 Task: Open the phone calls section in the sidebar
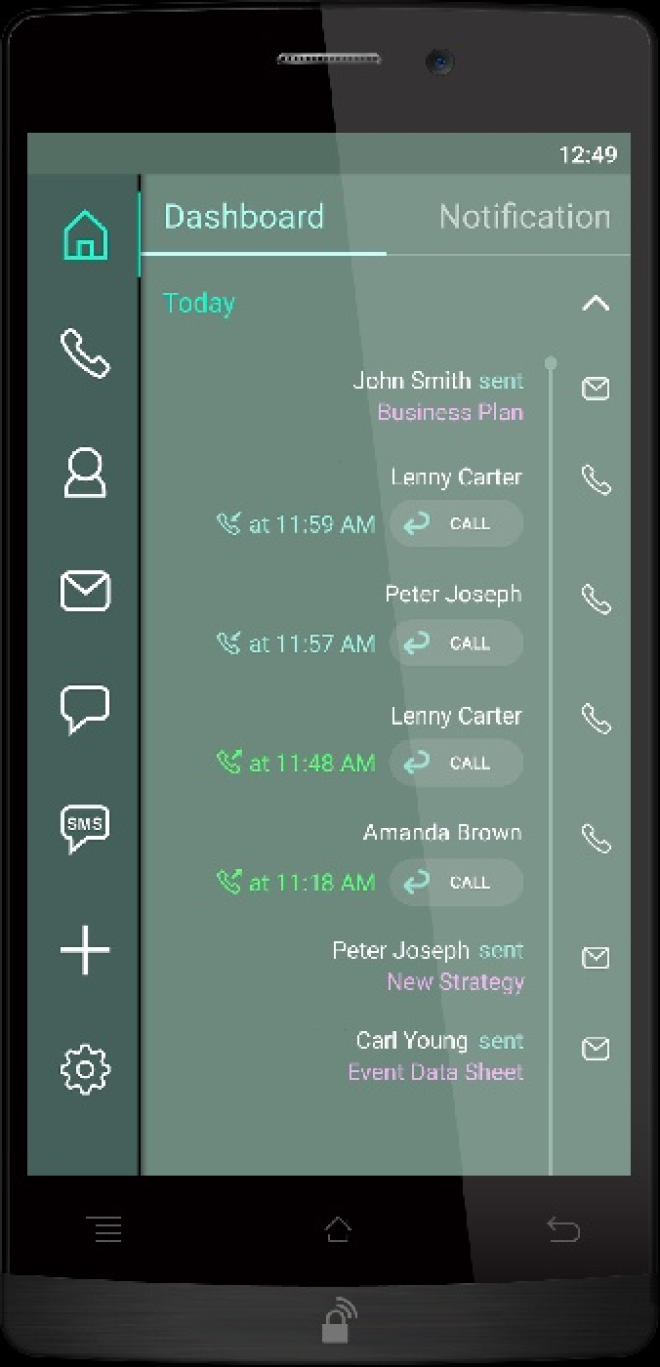tap(85, 354)
